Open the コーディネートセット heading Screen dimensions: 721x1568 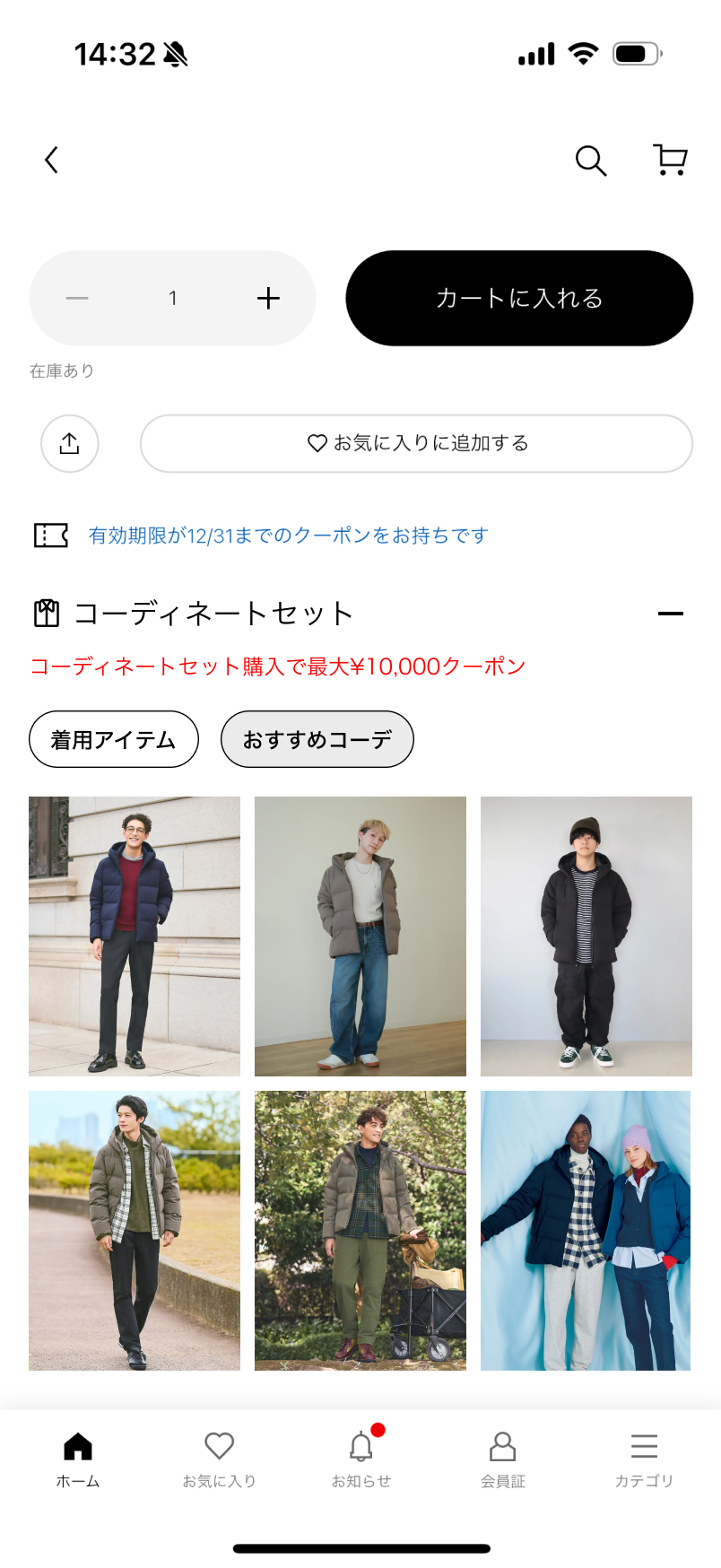(213, 613)
